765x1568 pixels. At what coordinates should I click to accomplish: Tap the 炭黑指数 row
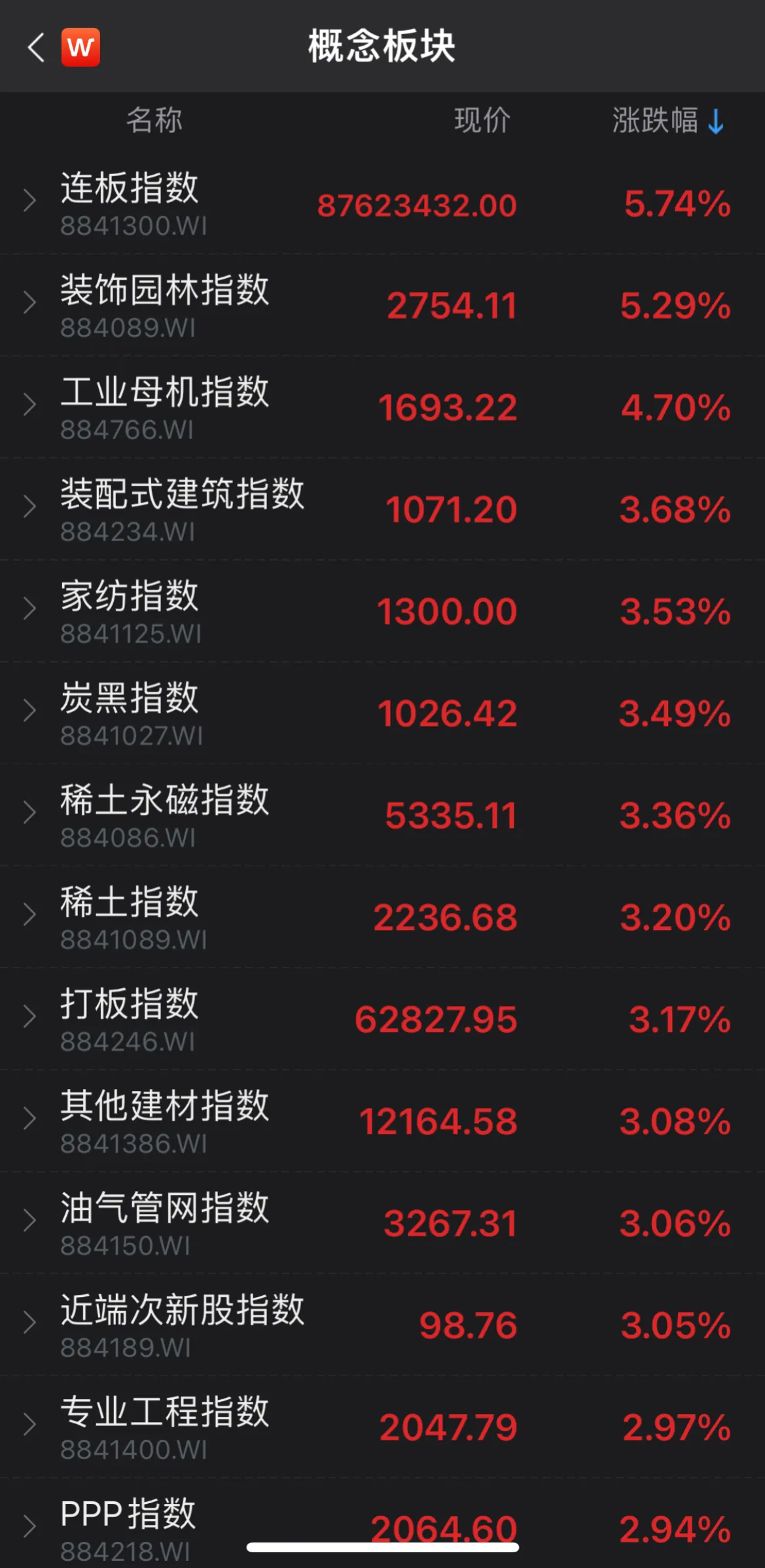382,714
